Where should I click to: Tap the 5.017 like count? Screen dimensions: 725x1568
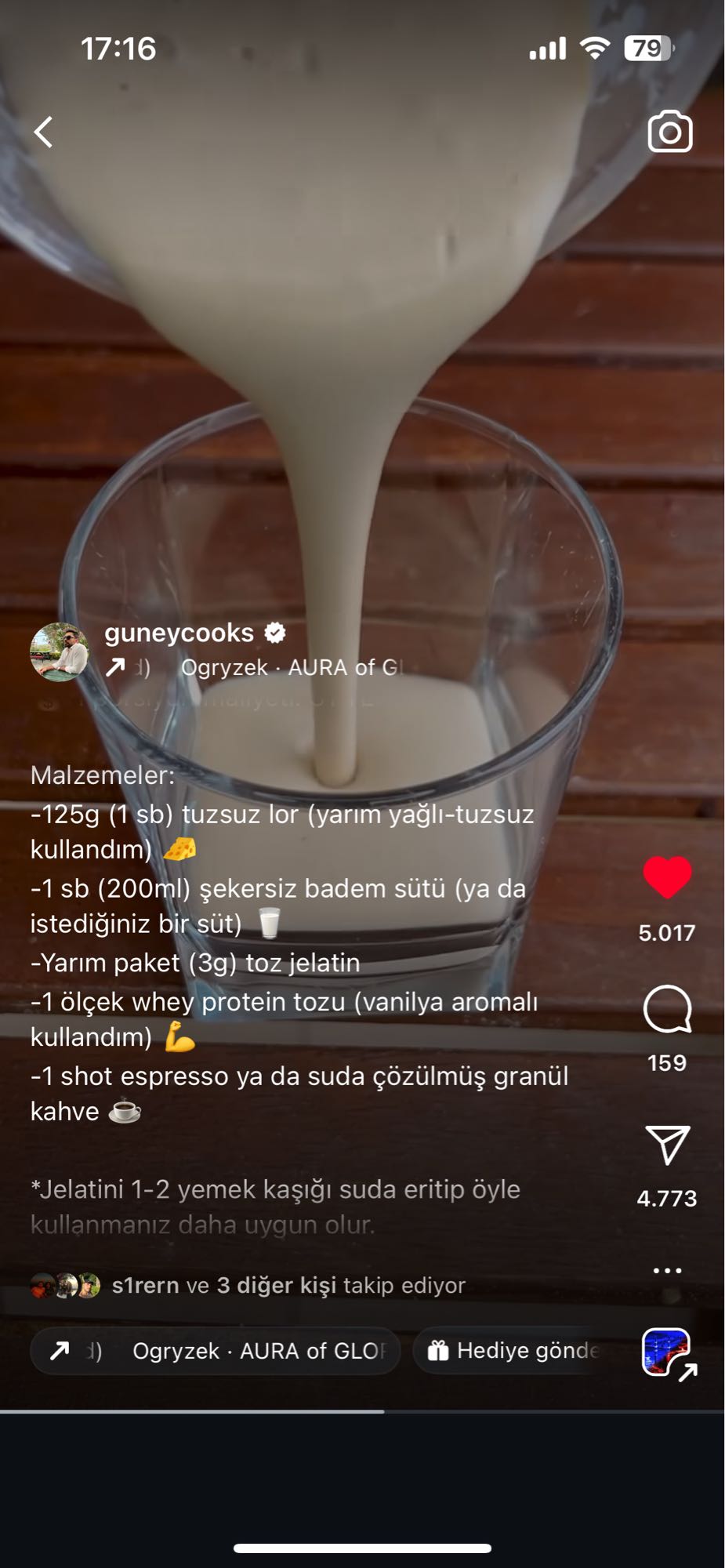pyautogui.click(x=665, y=934)
